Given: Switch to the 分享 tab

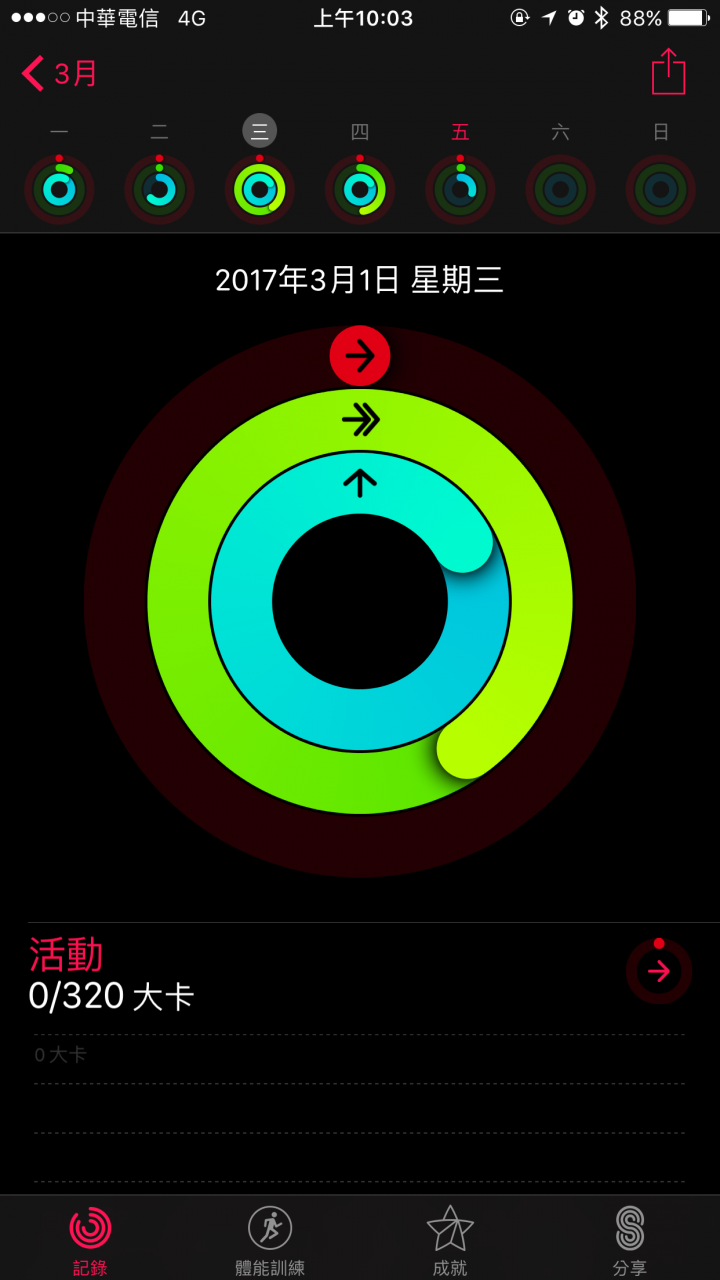Looking at the screenshot, I should click(x=630, y=1238).
